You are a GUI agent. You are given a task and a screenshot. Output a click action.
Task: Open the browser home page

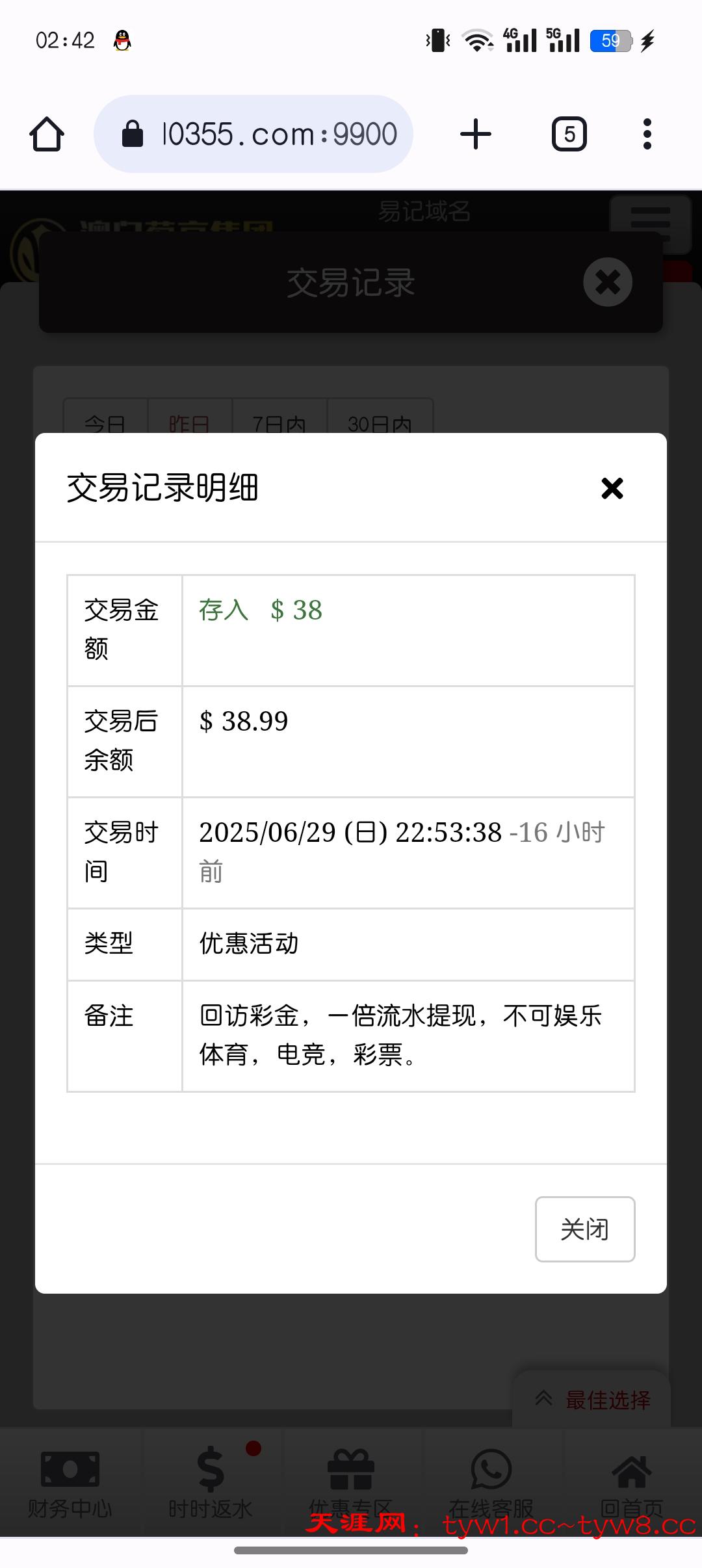(47, 134)
